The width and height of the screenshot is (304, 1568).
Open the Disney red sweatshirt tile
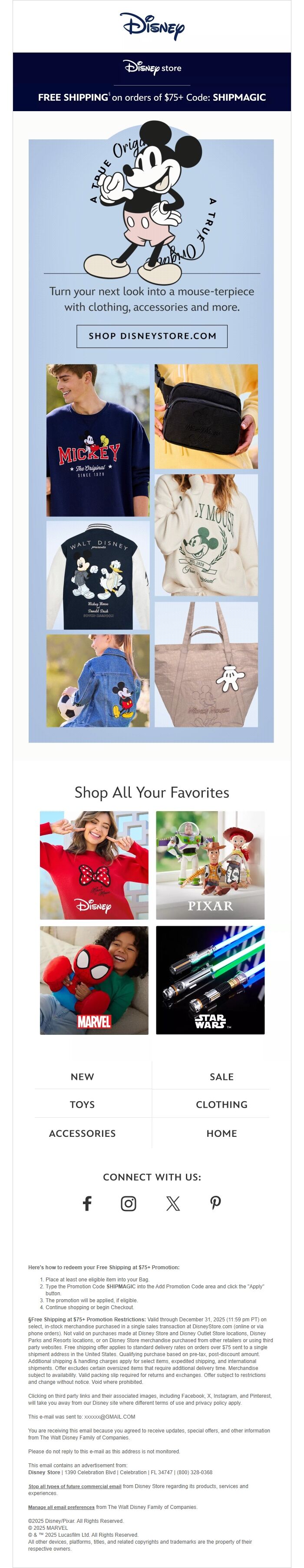click(x=94, y=865)
